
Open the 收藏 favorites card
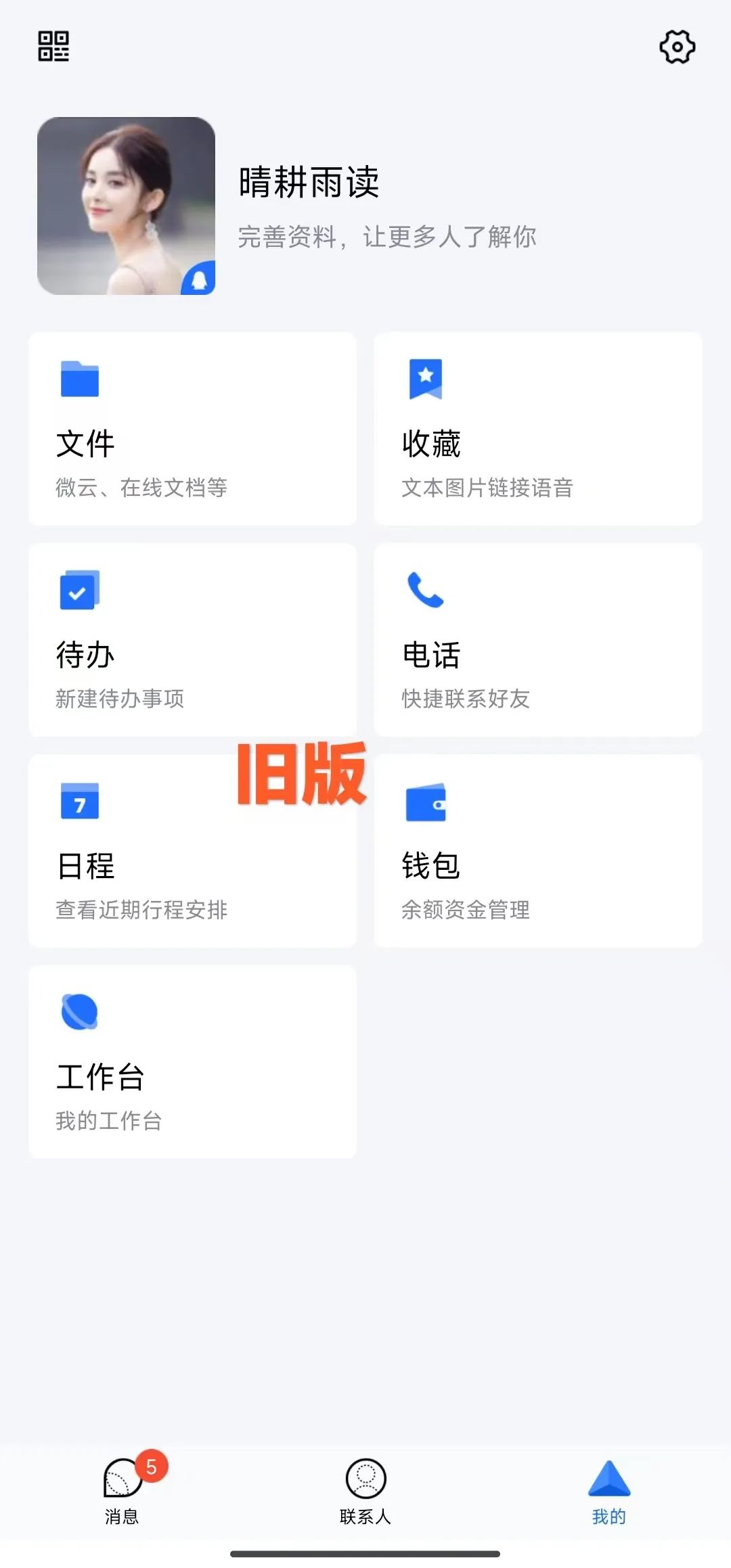click(538, 429)
